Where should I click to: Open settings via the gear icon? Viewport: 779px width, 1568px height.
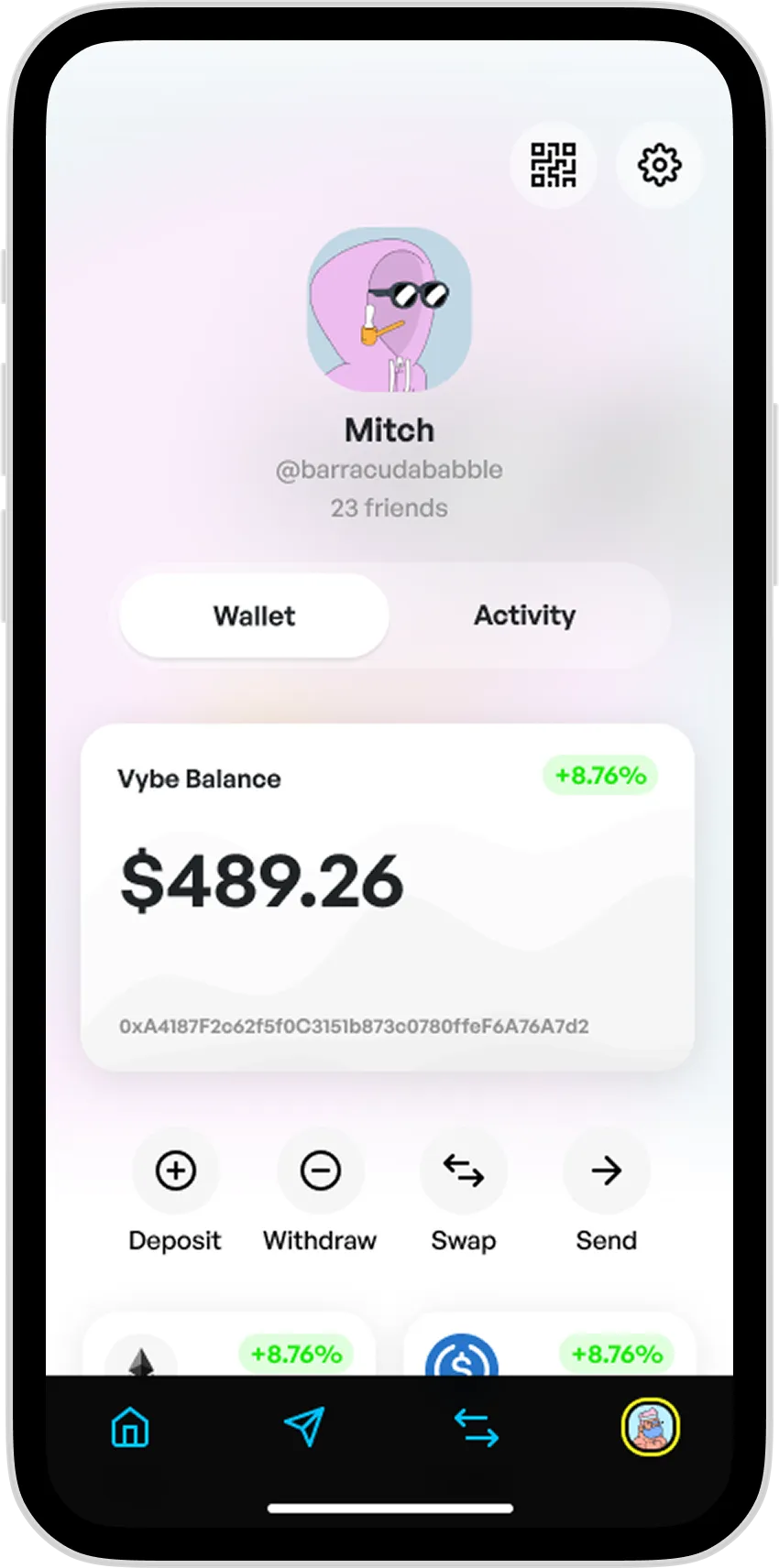pos(660,165)
